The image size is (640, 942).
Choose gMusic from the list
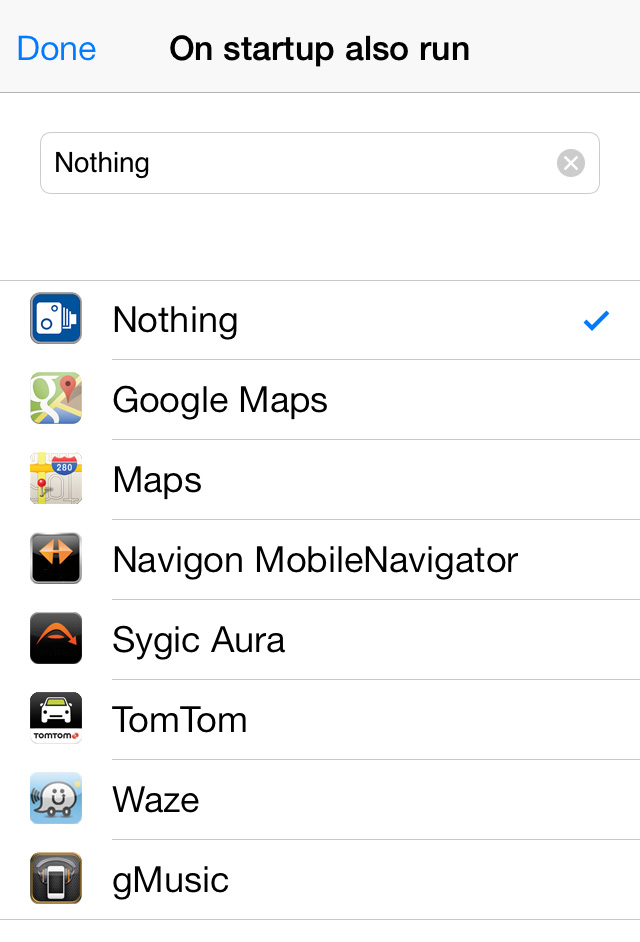(320, 880)
